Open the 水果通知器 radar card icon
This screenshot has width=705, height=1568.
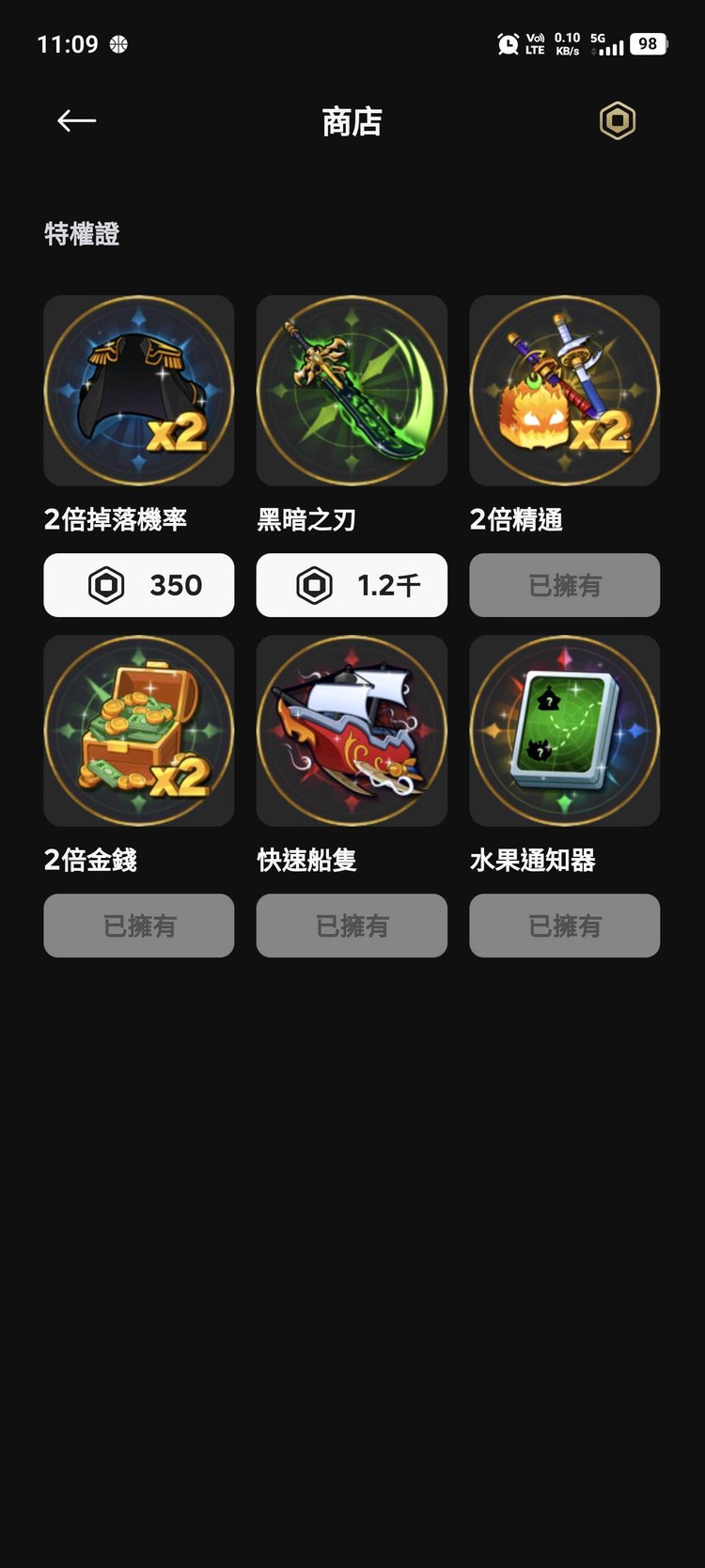pyautogui.click(x=564, y=731)
